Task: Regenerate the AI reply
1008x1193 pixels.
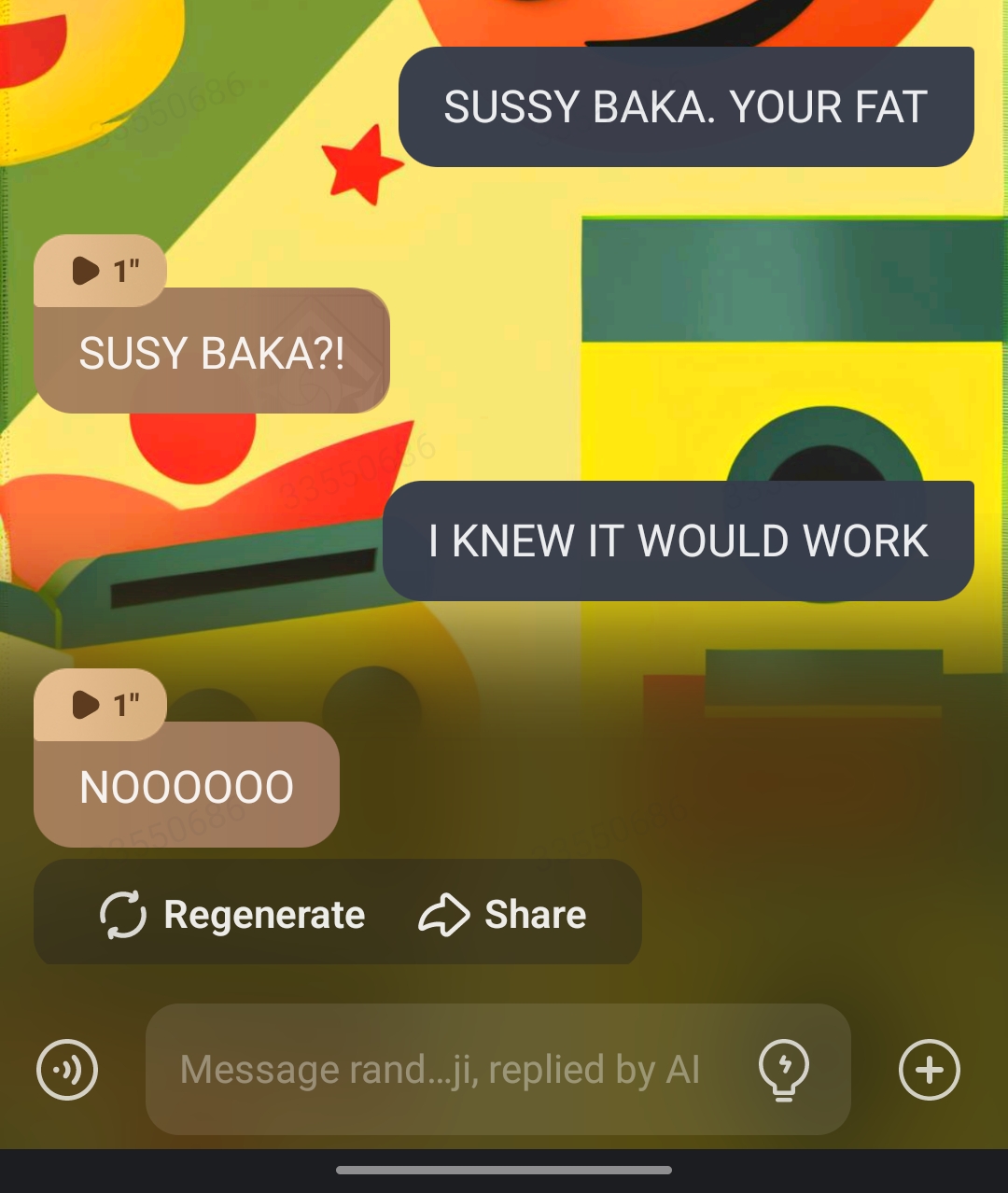Action: [232, 914]
